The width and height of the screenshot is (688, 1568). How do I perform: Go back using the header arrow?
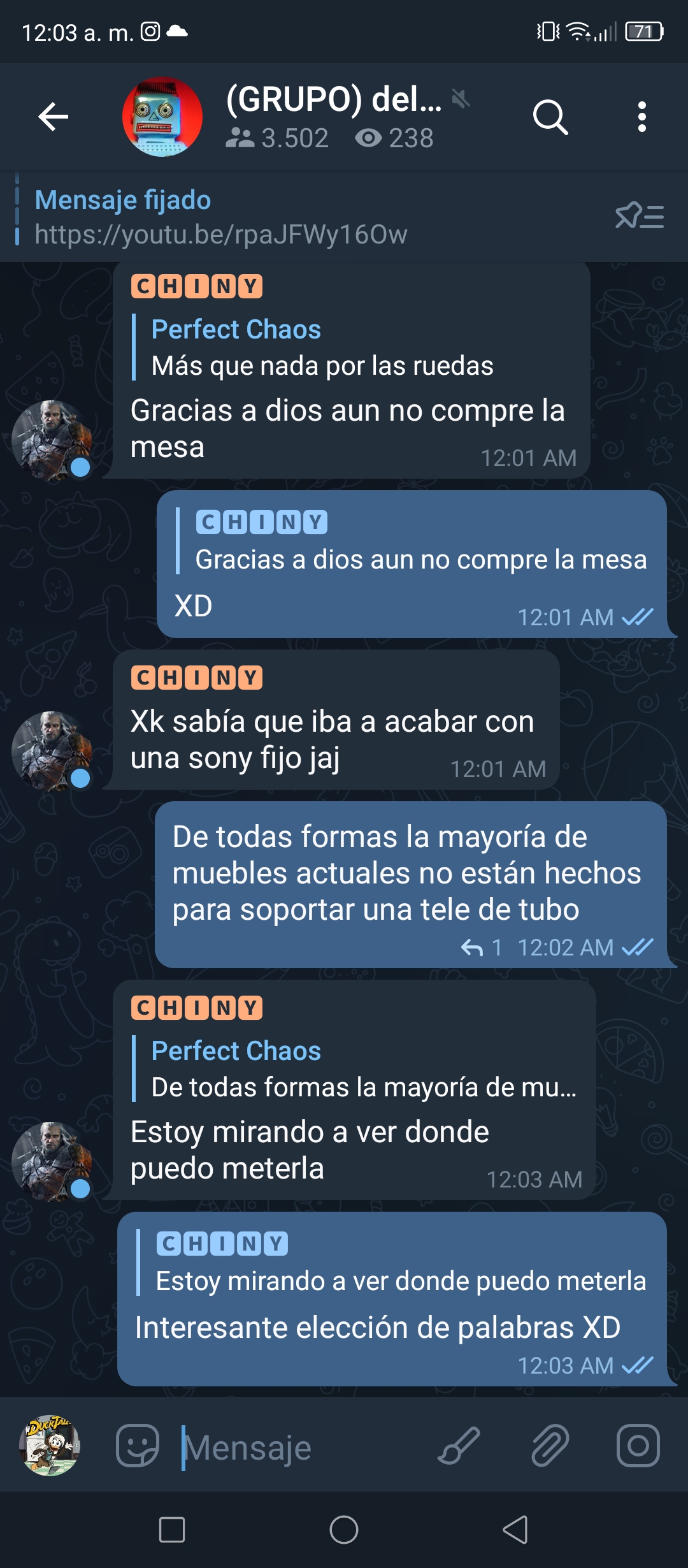54,117
